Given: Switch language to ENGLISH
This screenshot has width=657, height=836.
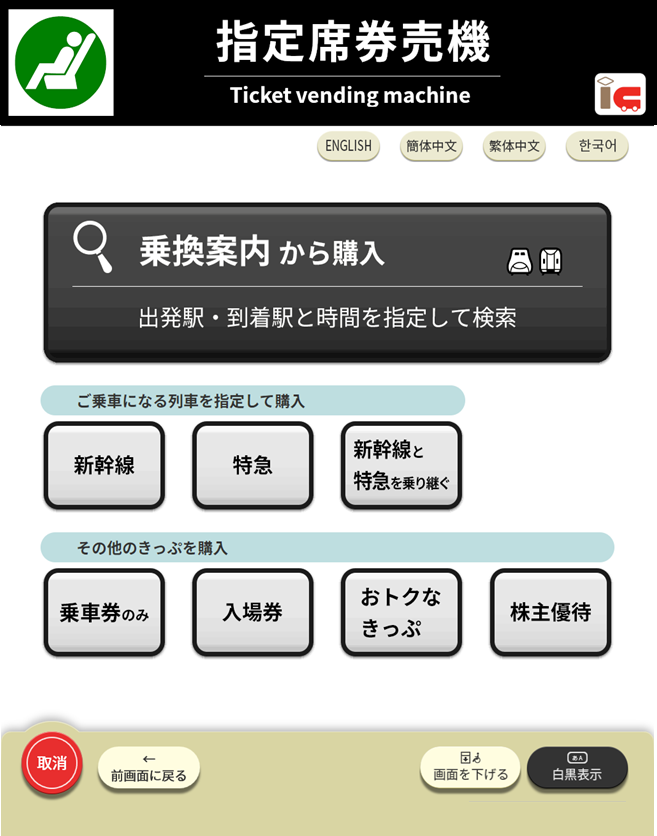Looking at the screenshot, I should (x=348, y=146).
